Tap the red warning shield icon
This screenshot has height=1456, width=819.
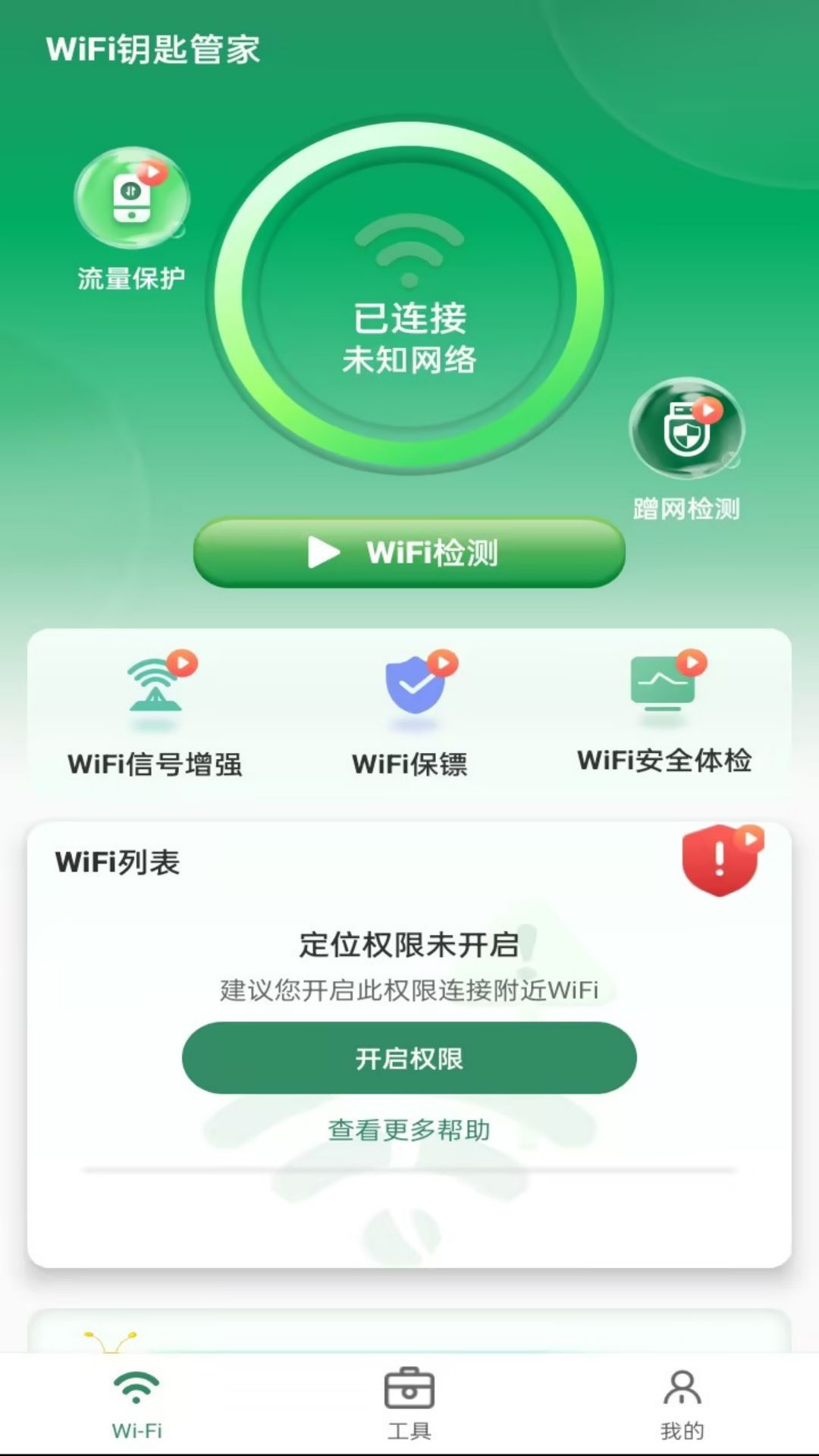pyautogui.click(x=722, y=860)
